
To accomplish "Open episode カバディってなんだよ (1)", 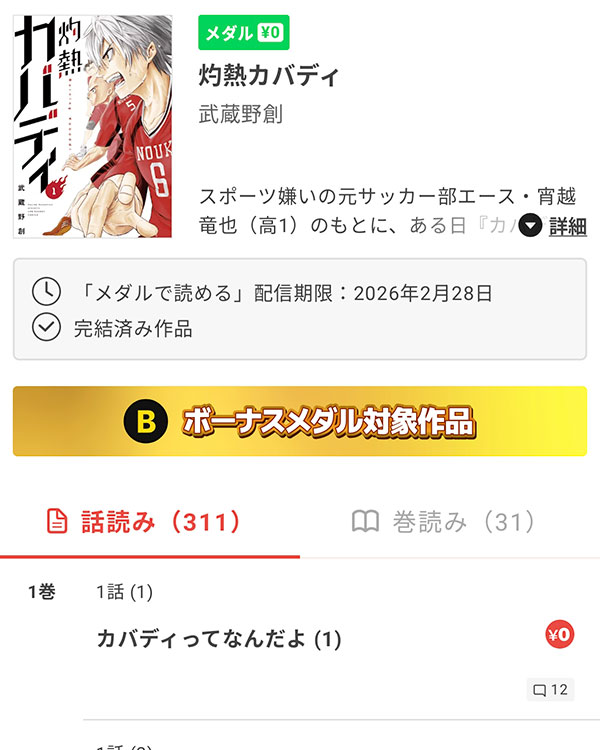I will (x=219, y=639).
